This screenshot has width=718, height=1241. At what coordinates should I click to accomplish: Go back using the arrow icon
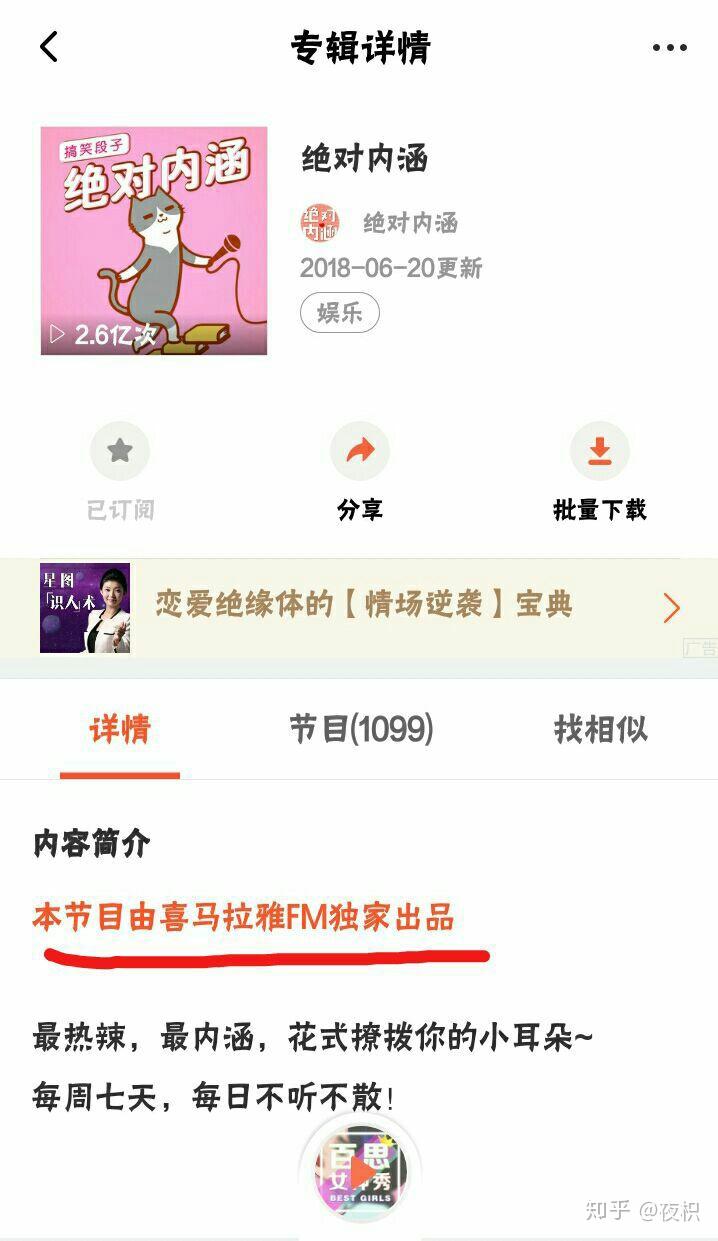pyautogui.click(x=48, y=47)
